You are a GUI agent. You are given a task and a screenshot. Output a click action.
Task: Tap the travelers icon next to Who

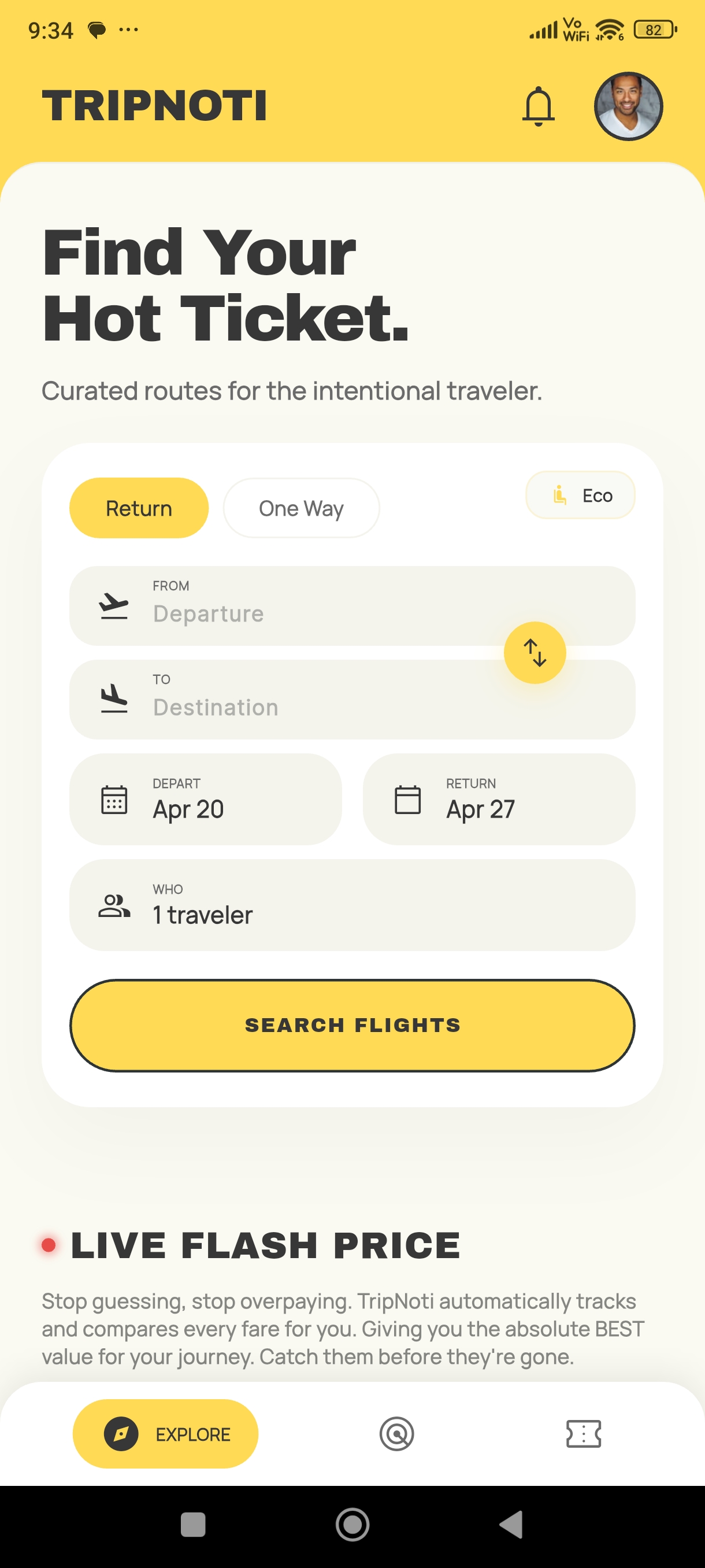[x=114, y=905]
